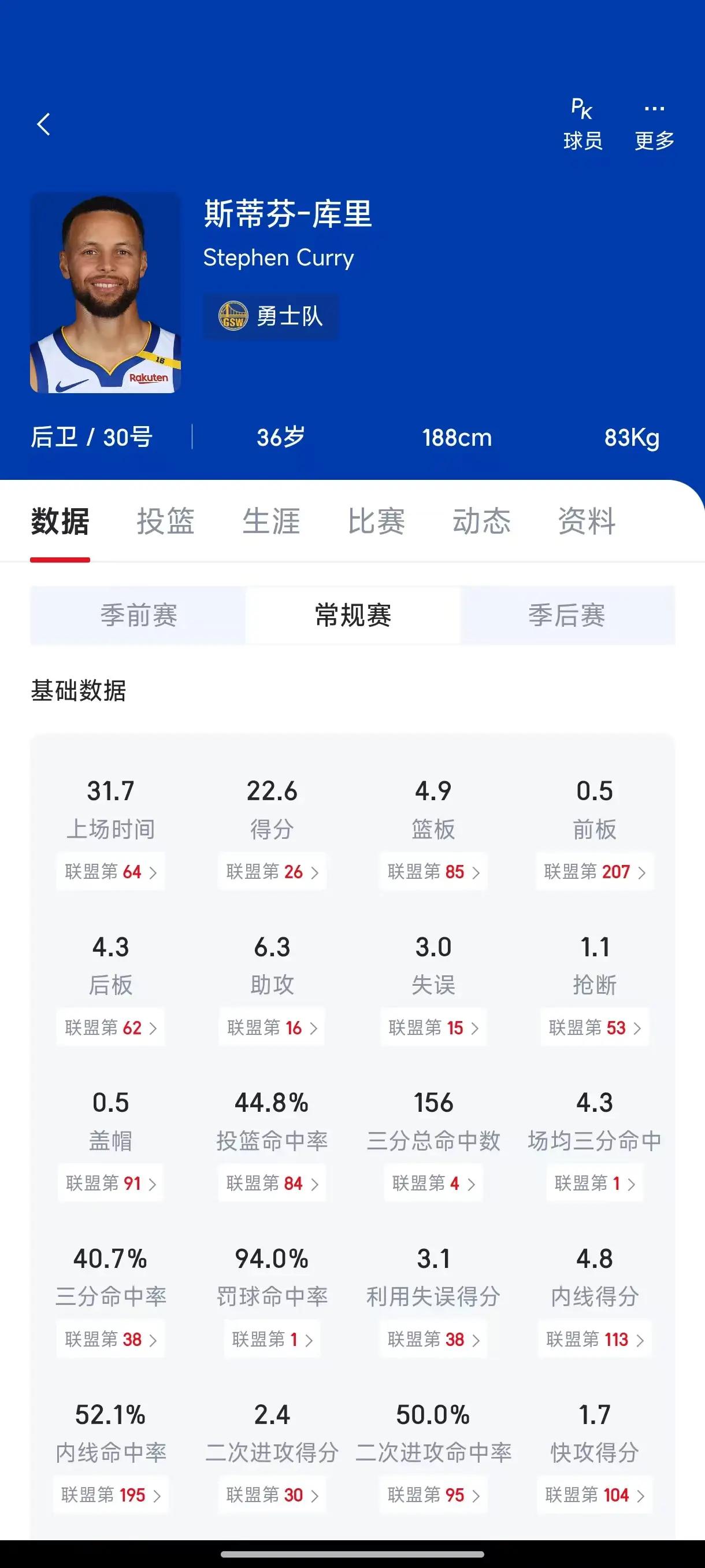Viewport: 705px width, 1568px height.
Task: Switch to the 比赛 tab
Action: click(376, 522)
